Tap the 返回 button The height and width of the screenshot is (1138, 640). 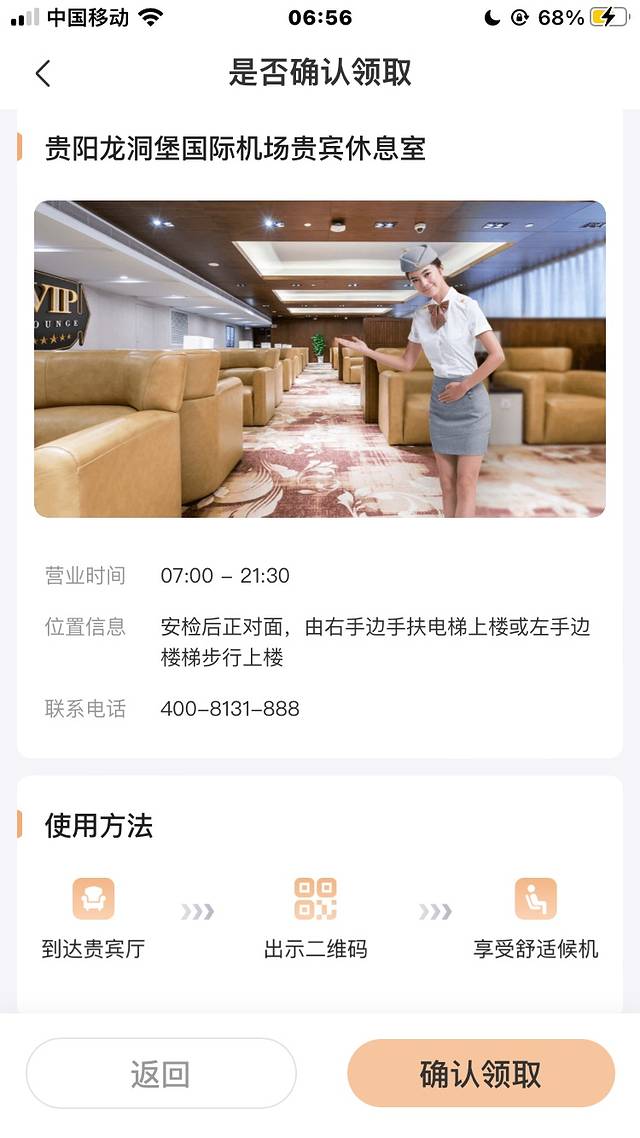pos(161,1074)
